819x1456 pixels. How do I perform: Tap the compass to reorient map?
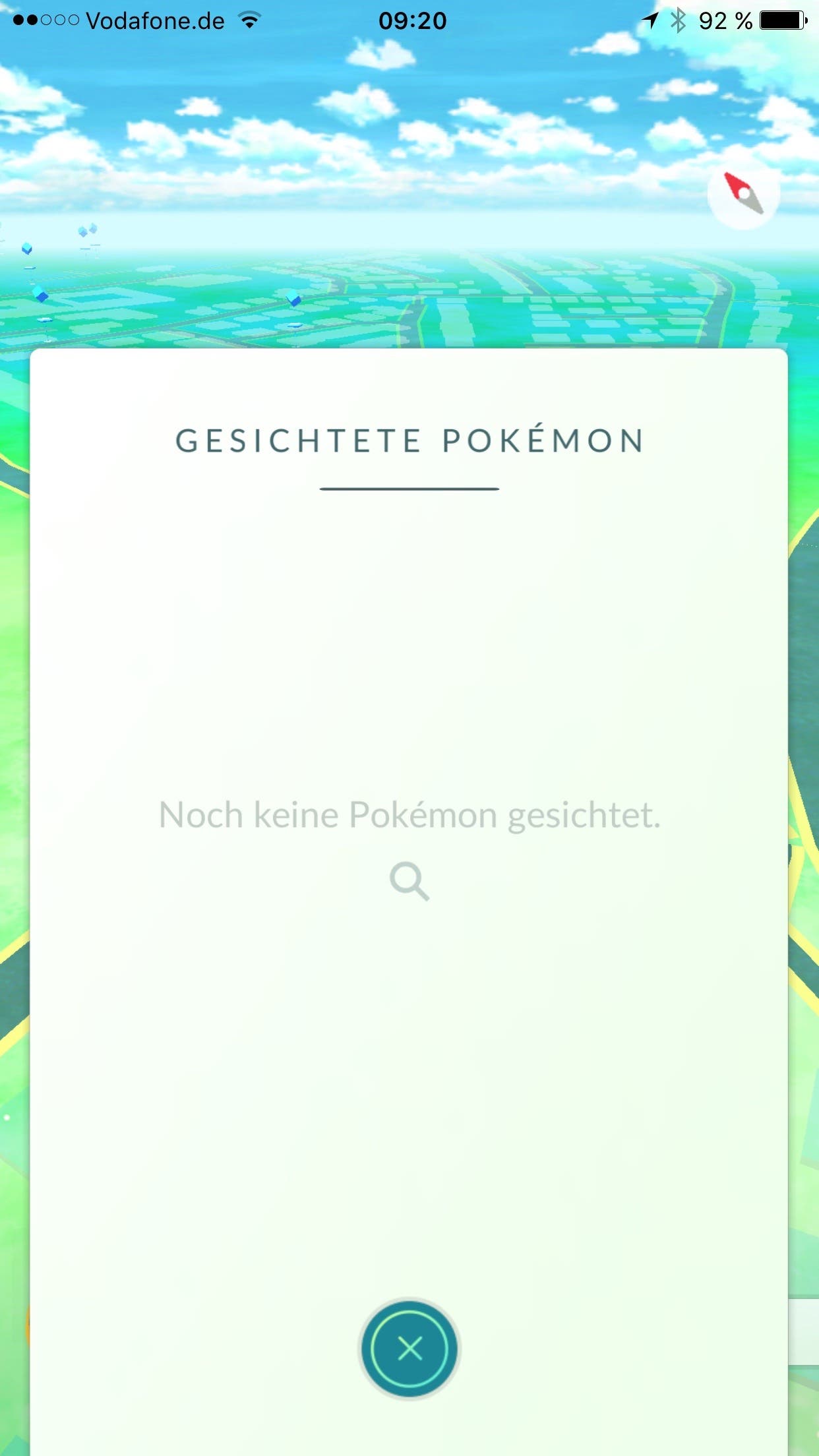[x=744, y=193]
